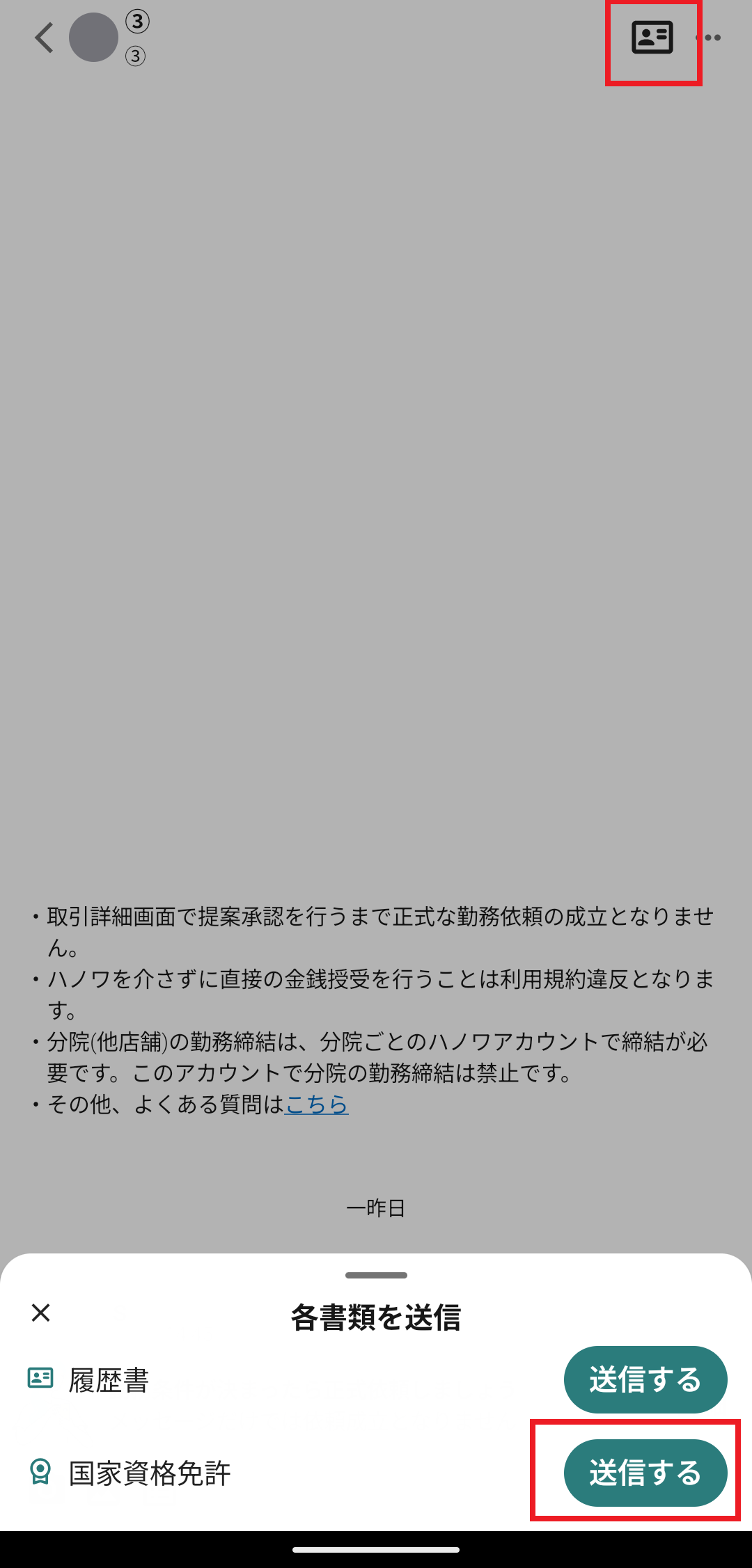Image resolution: width=752 pixels, height=1568 pixels.
Task: Open the documents card icon in header
Action: [x=652, y=38]
